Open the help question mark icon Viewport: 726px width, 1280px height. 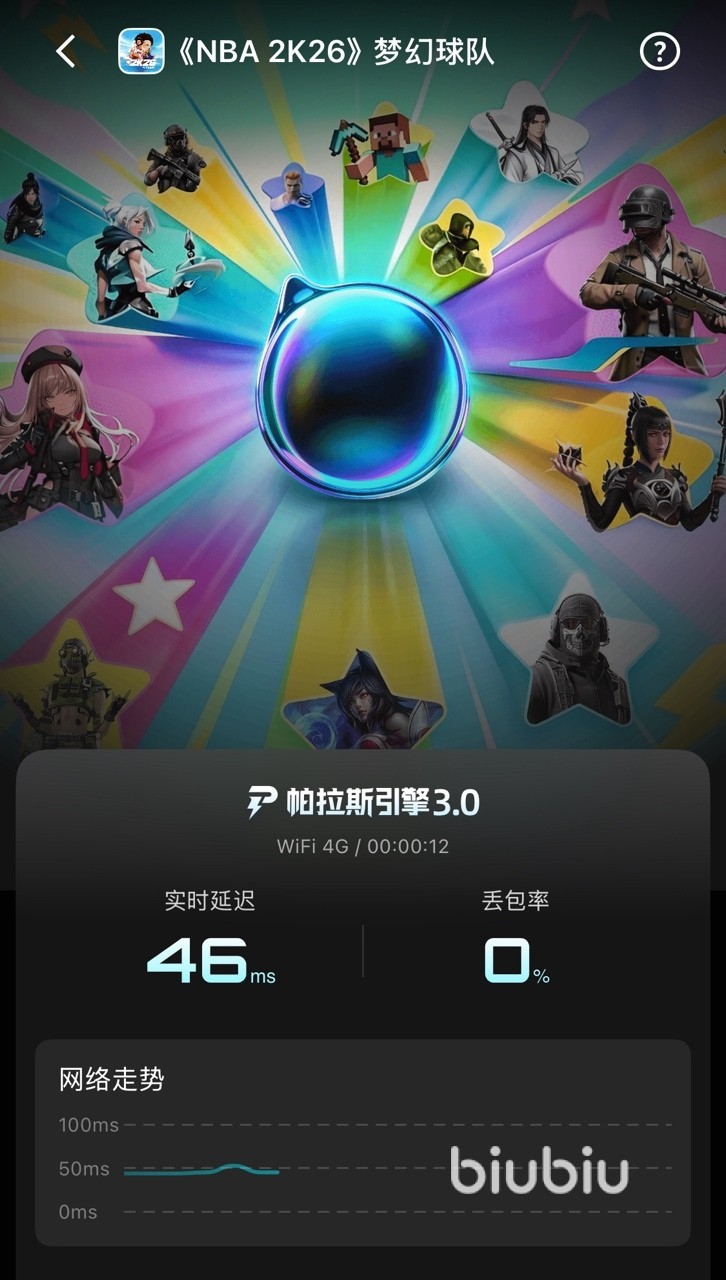pyautogui.click(x=660, y=52)
